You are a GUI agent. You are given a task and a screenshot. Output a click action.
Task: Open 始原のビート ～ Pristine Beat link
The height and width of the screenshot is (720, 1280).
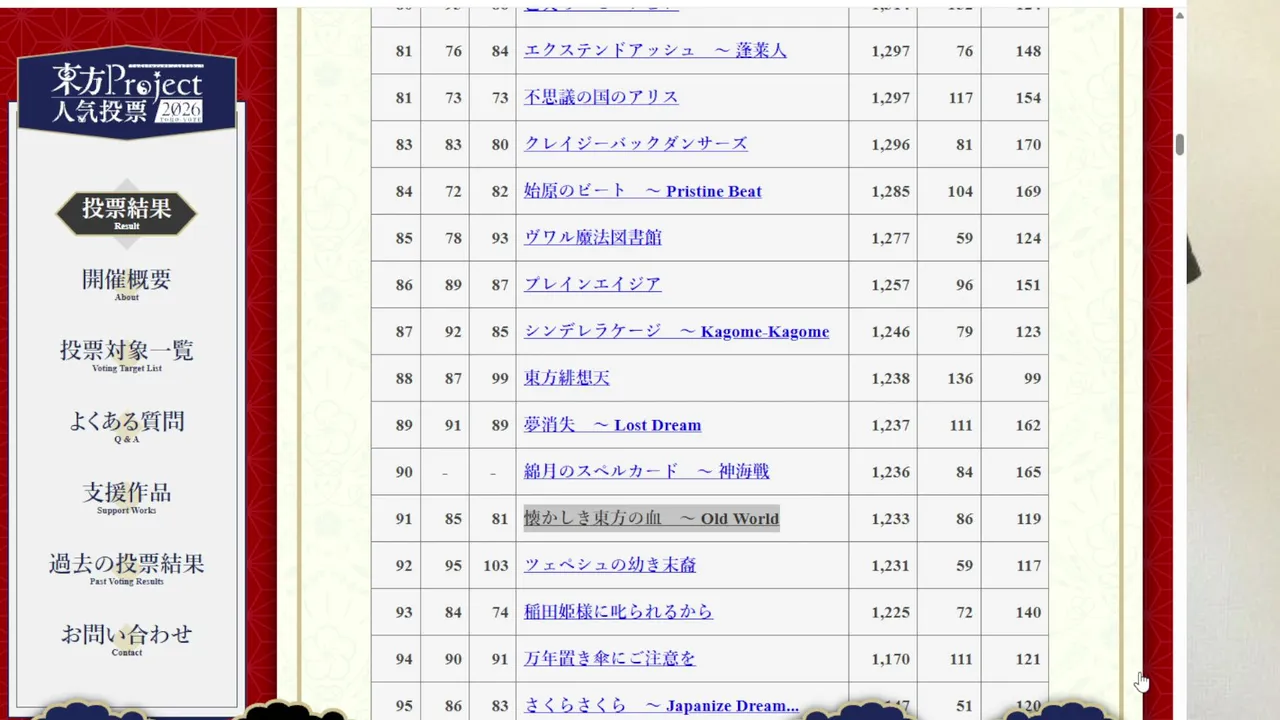pyautogui.click(x=643, y=191)
